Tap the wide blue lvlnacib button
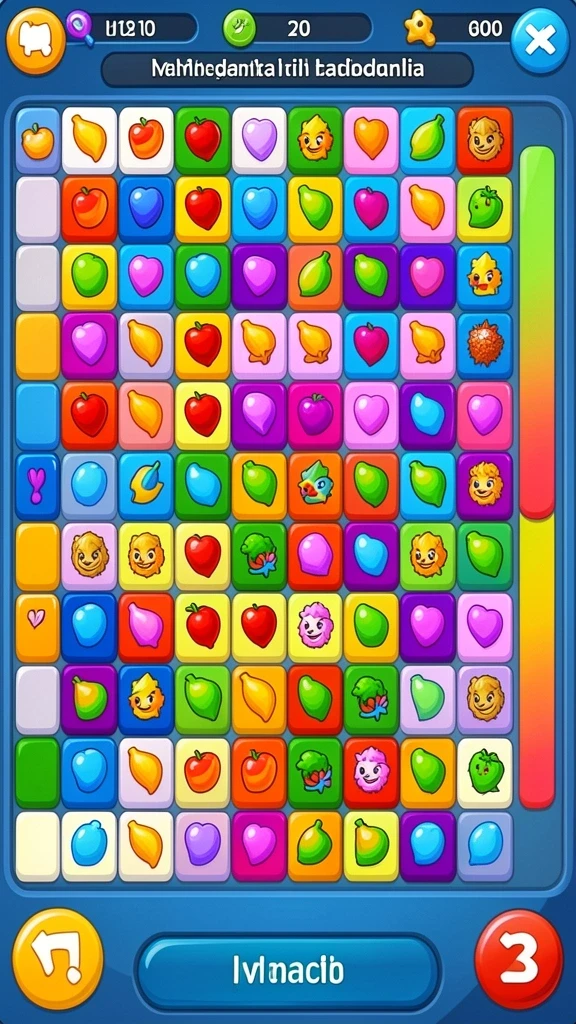This screenshot has width=576, height=1024. pyautogui.click(x=288, y=972)
